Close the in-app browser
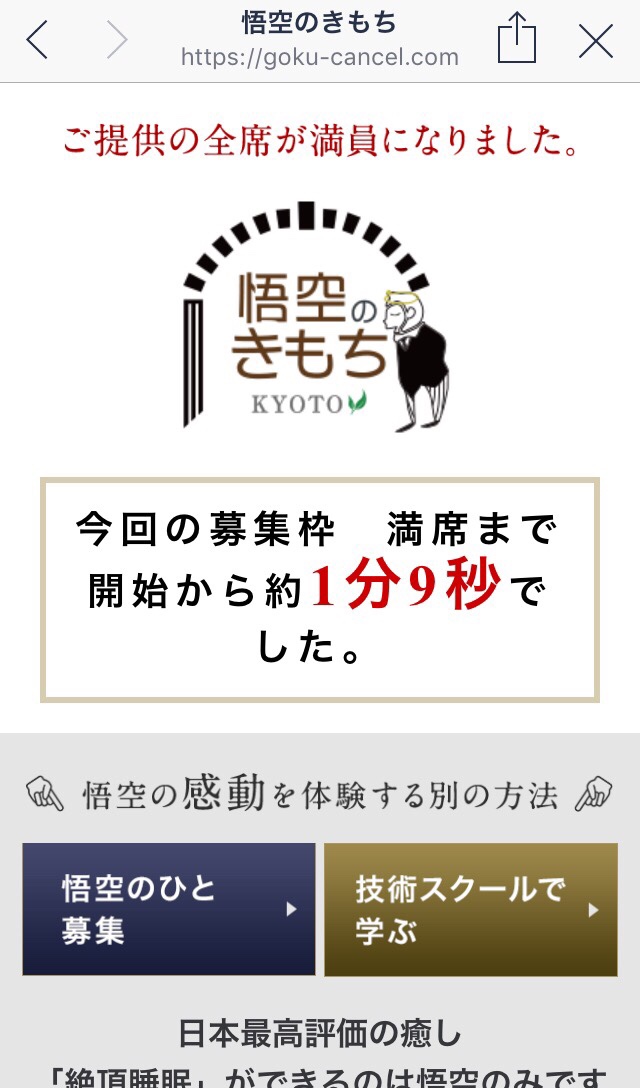Screen dimensions: 640x1088 click(596, 41)
